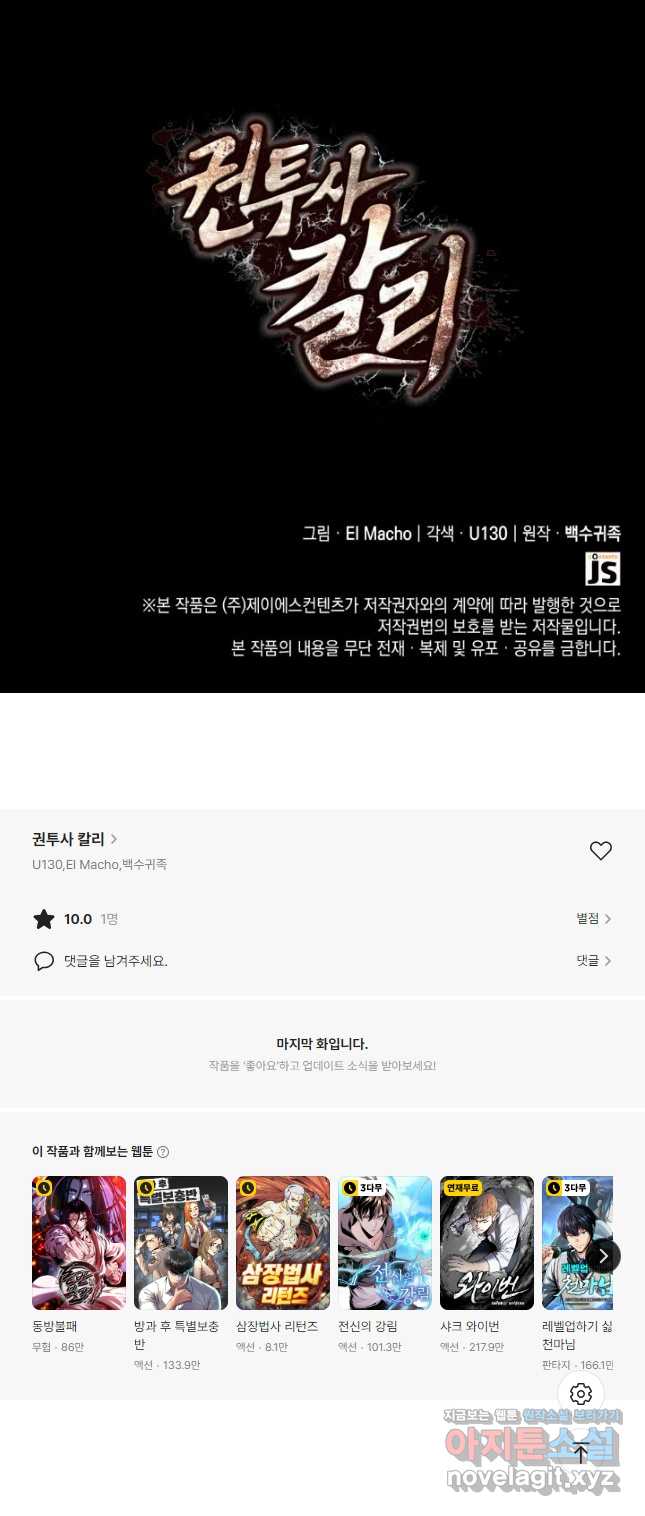Show next recommended webtoons with the arrow
The height and width of the screenshot is (1516, 645).
[603, 1256]
